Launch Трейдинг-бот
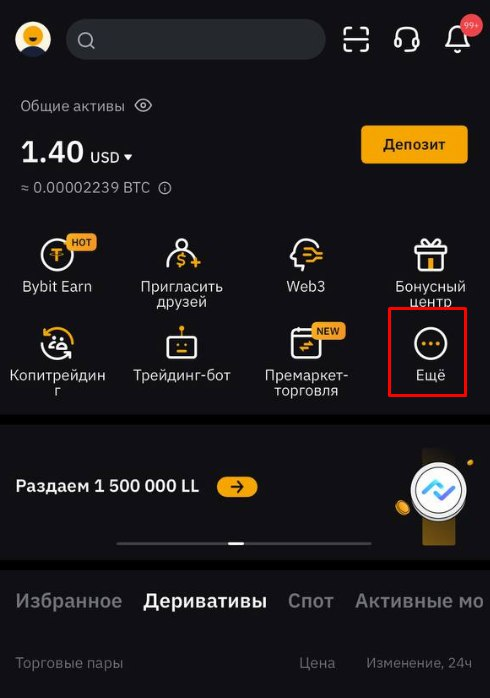The height and width of the screenshot is (698, 490). pos(182,354)
